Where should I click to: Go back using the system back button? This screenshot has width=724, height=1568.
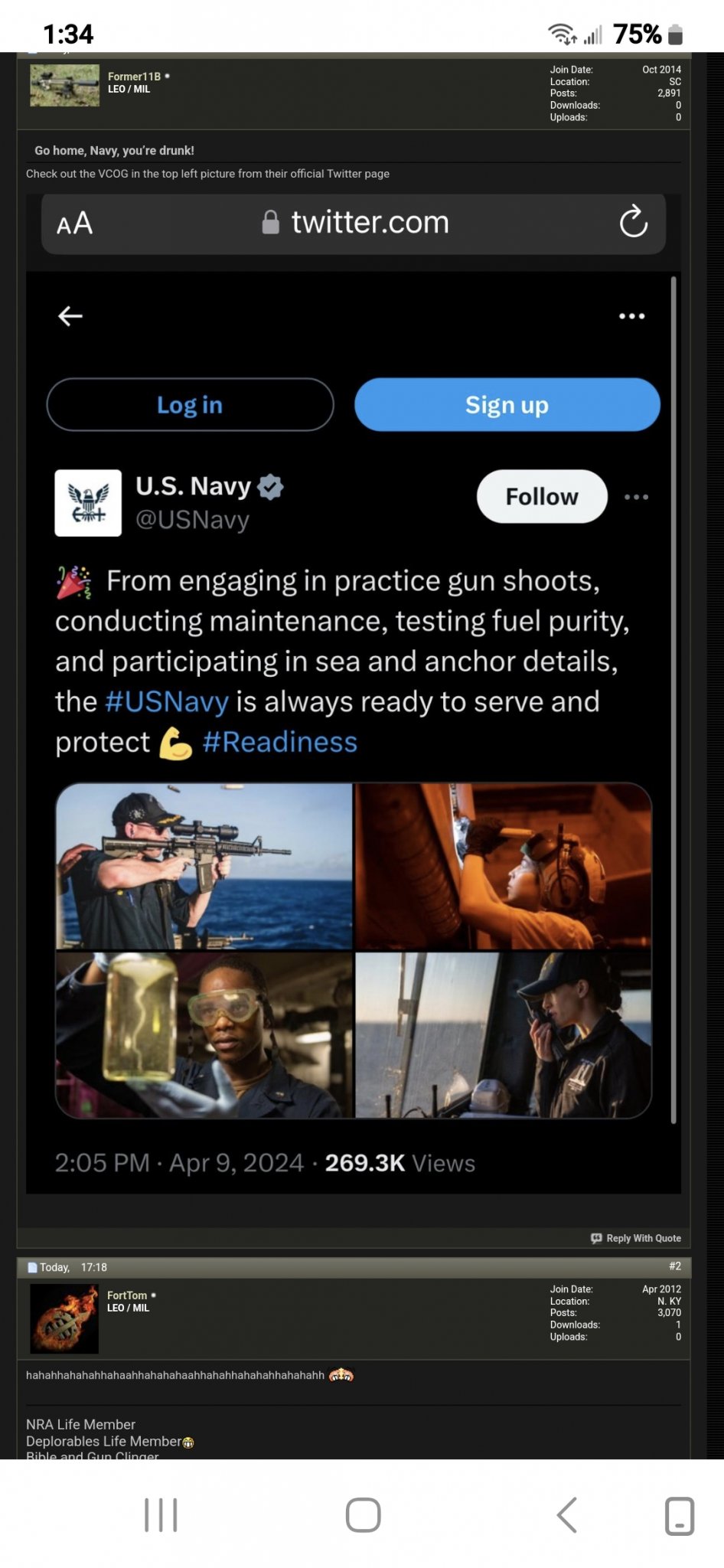pos(566,1515)
